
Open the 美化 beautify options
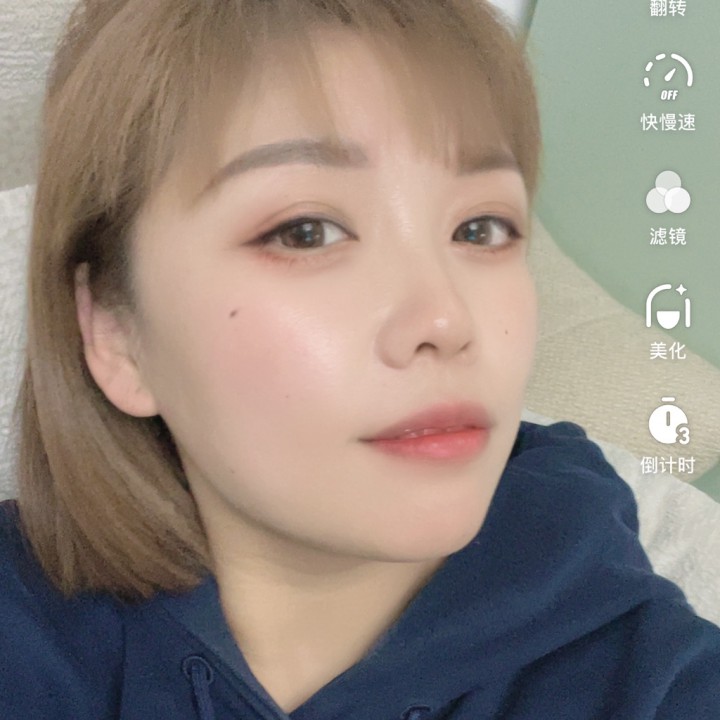coord(668,320)
